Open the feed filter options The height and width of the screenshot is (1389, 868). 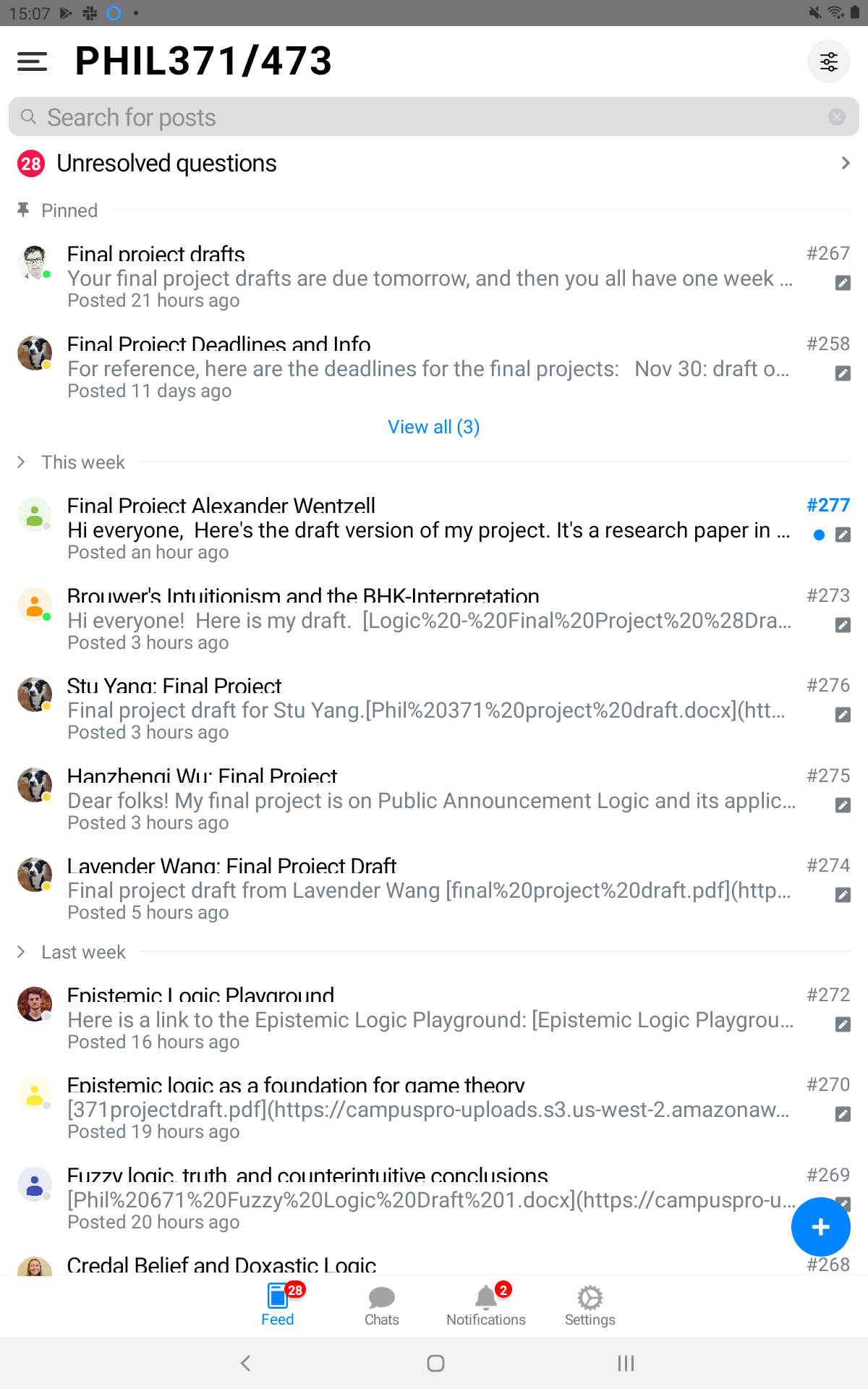(828, 61)
